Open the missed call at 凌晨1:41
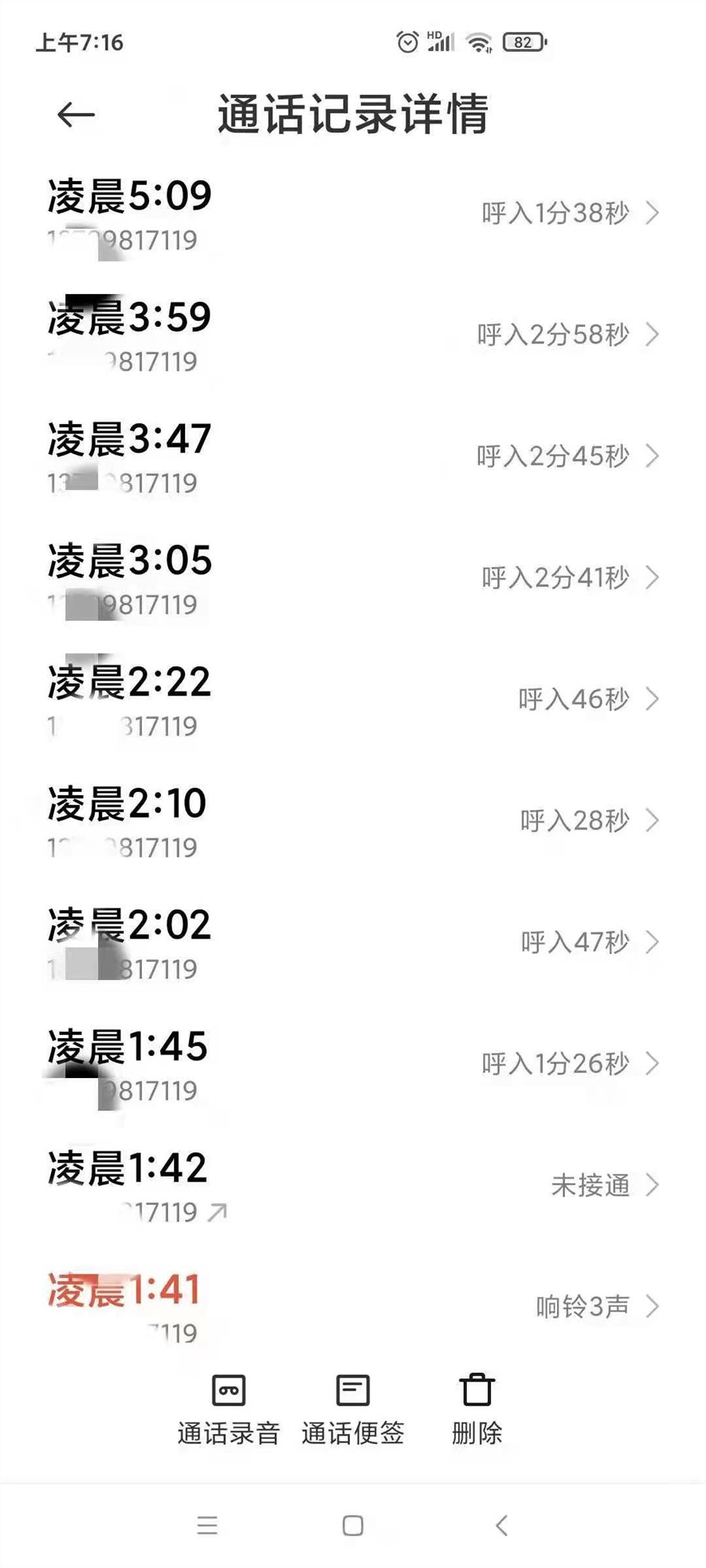The width and height of the screenshot is (706, 1568). (x=353, y=1306)
